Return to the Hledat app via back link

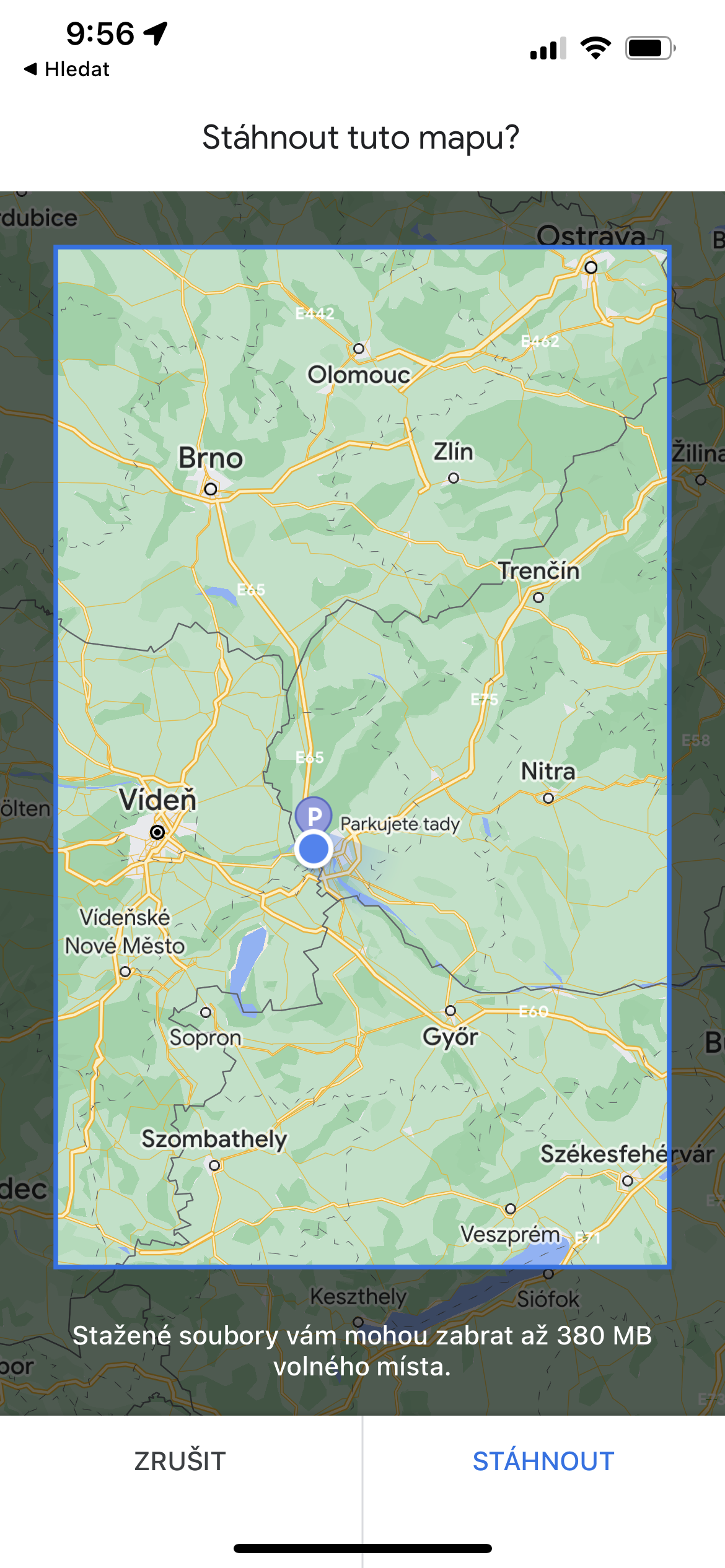67,69
